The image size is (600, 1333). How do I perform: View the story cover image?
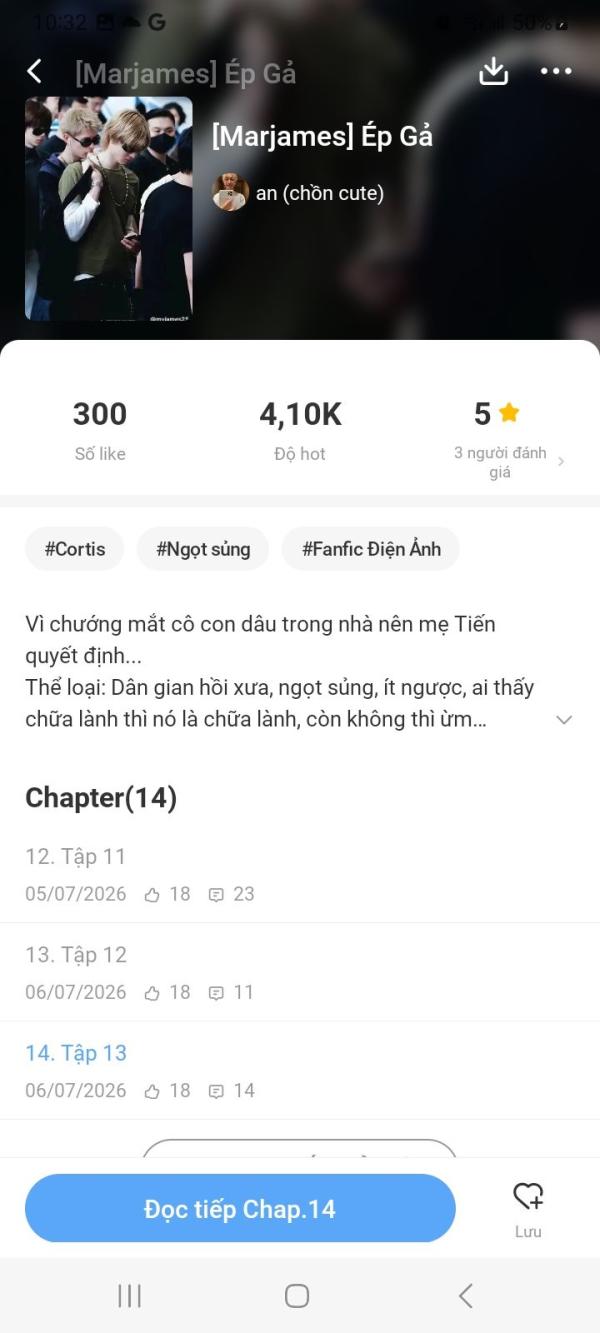click(x=109, y=208)
